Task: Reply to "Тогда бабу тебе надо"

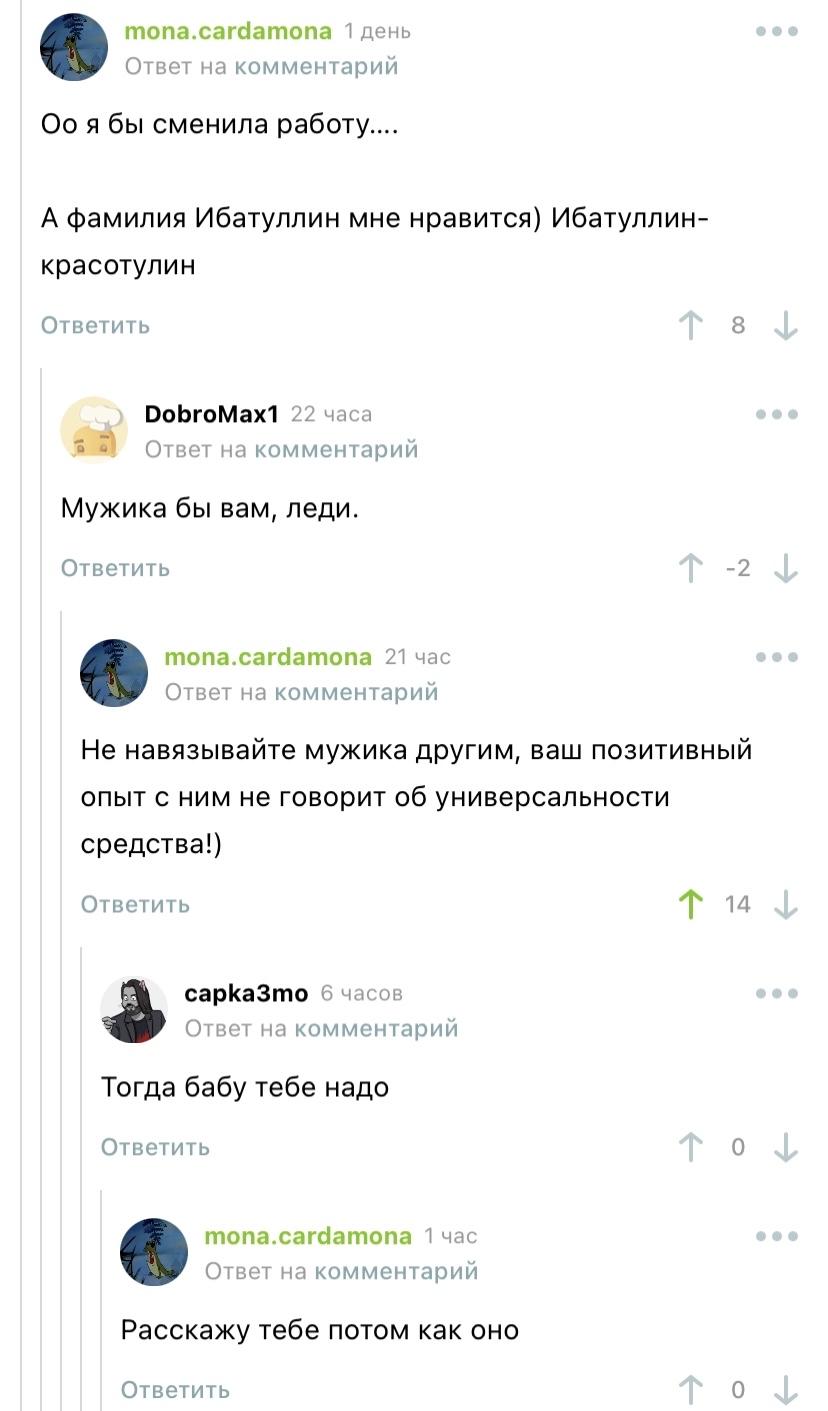Action: pos(156,1147)
